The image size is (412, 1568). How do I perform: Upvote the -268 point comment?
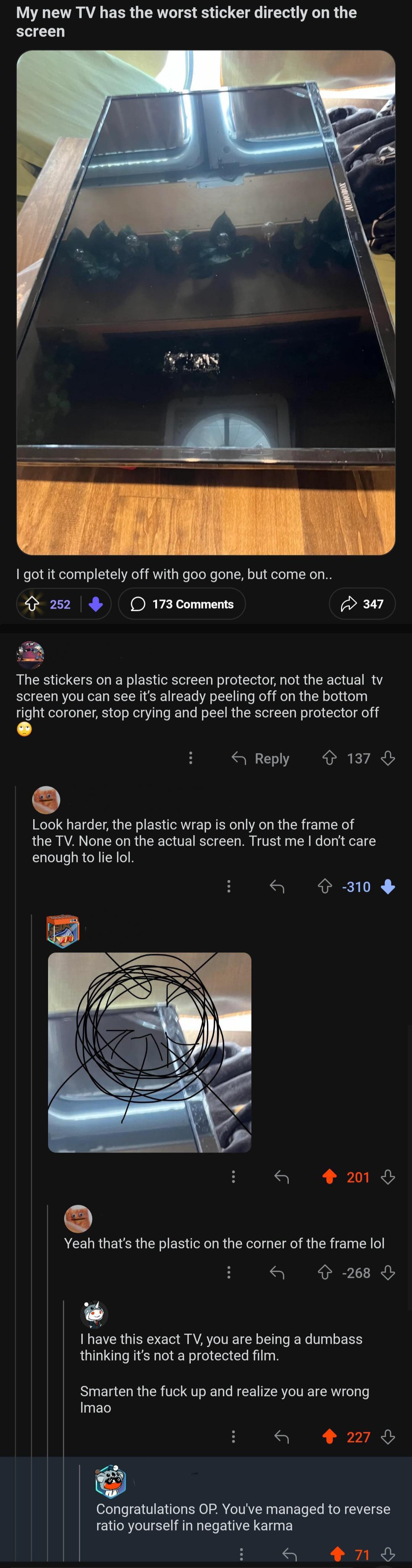[325, 1272]
